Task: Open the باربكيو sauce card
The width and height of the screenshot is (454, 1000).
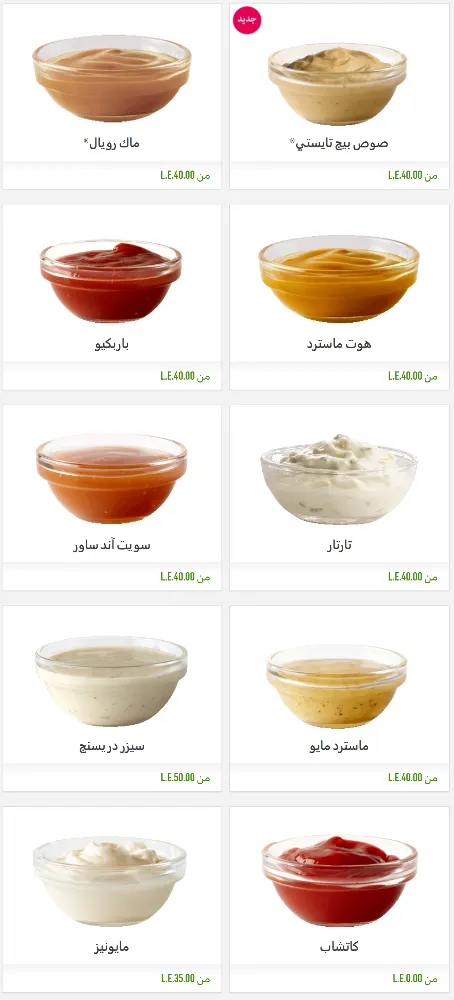Action: click(x=112, y=297)
